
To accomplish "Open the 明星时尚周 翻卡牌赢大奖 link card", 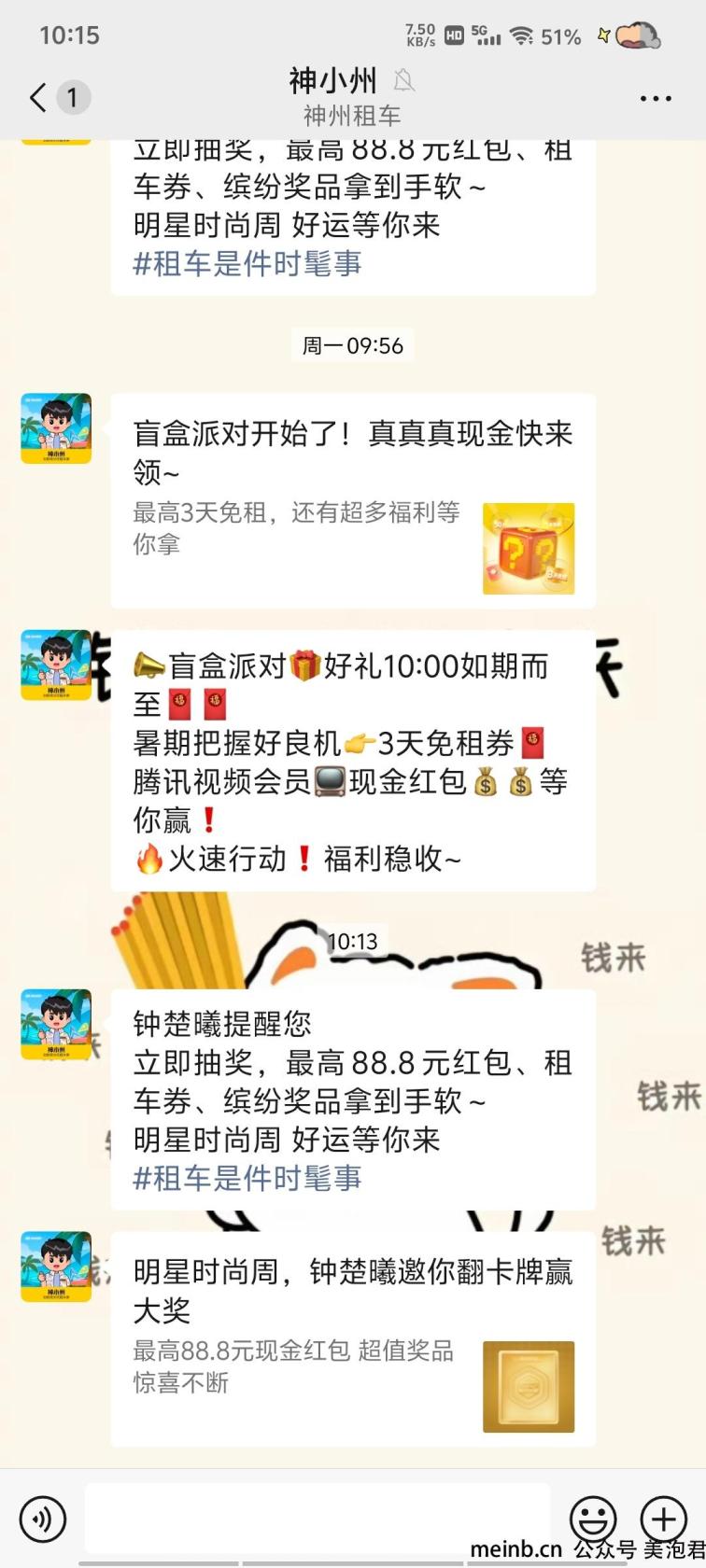I will (x=353, y=1338).
